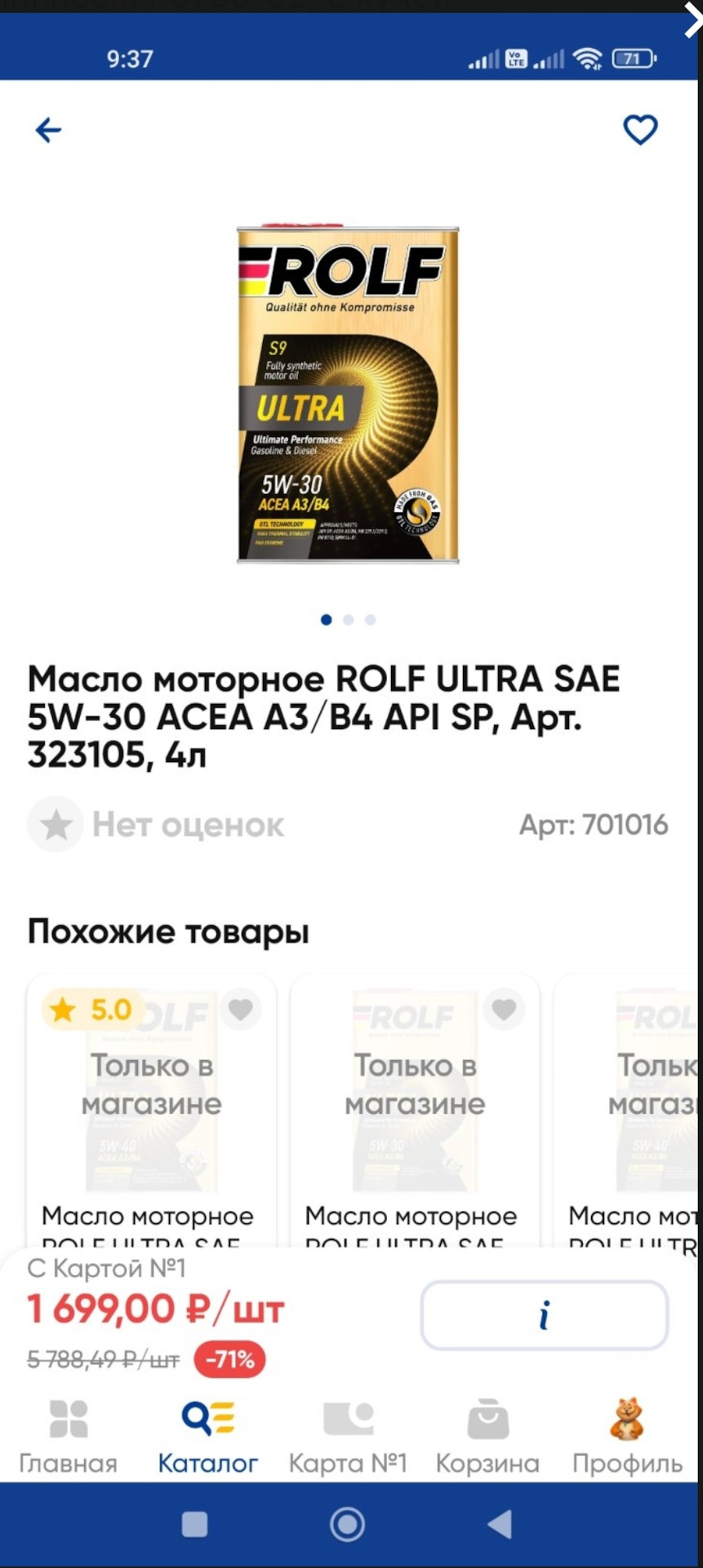Viewport: 703px width, 1568px height.
Task: Tap the product rating star 'Нет оценок'
Action: click(x=56, y=824)
